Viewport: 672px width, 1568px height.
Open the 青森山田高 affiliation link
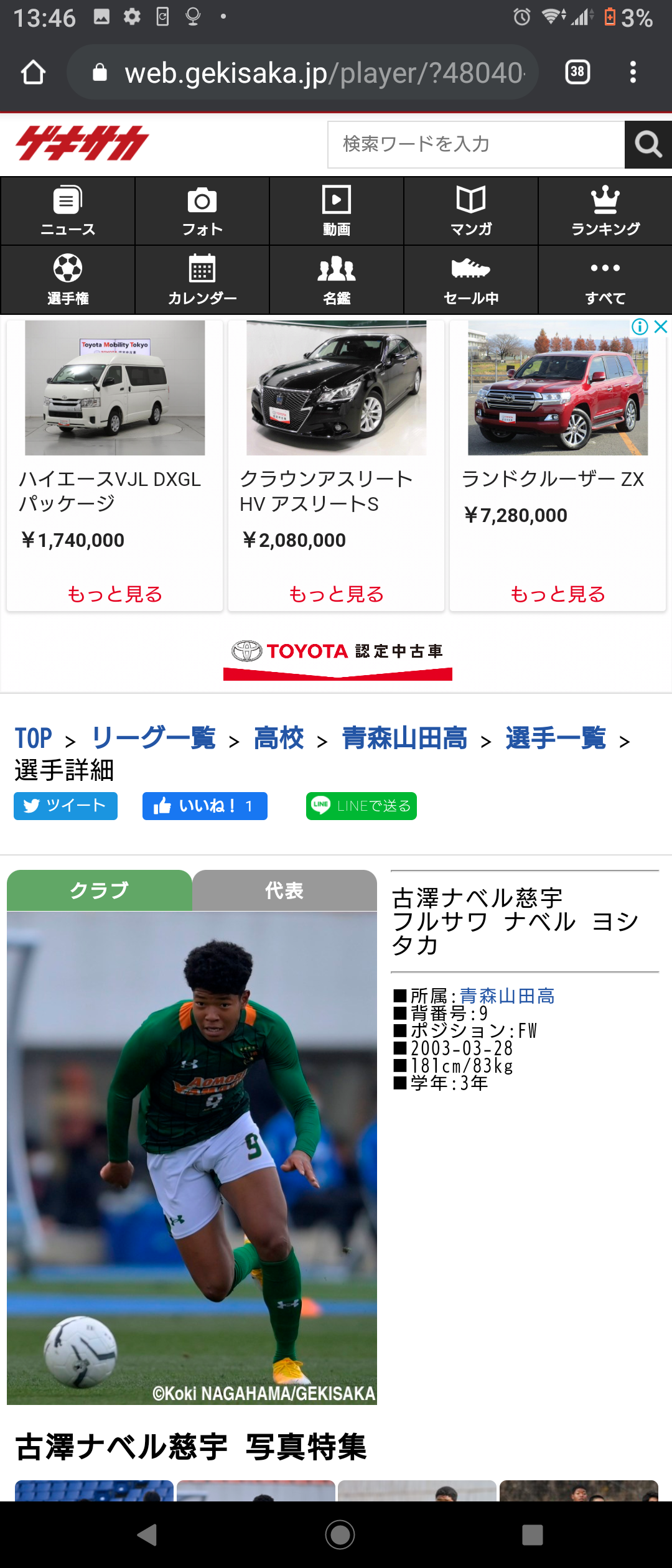tap(507, 996)
